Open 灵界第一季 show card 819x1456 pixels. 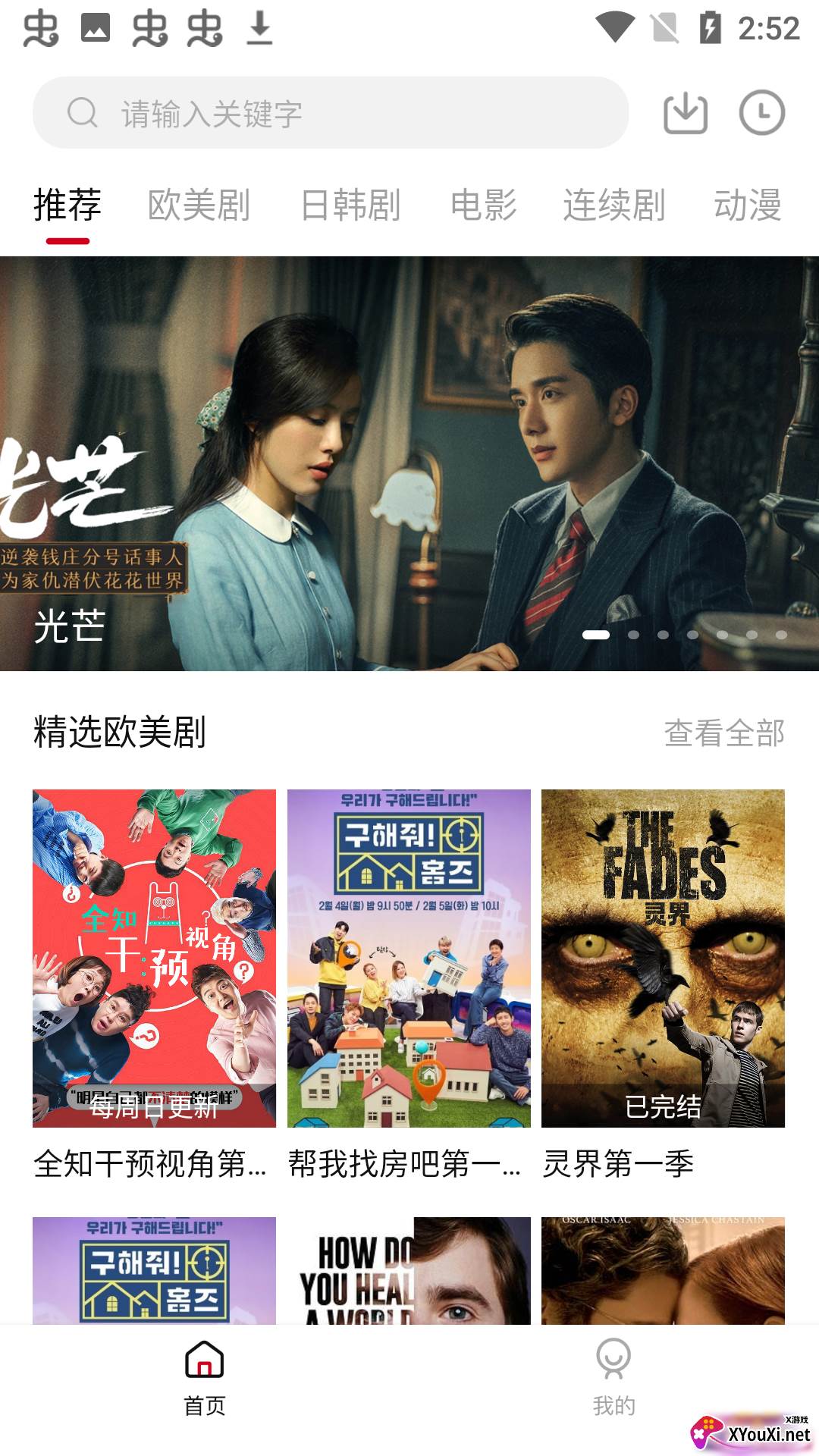pyautogui.click(x=663, y=959)
